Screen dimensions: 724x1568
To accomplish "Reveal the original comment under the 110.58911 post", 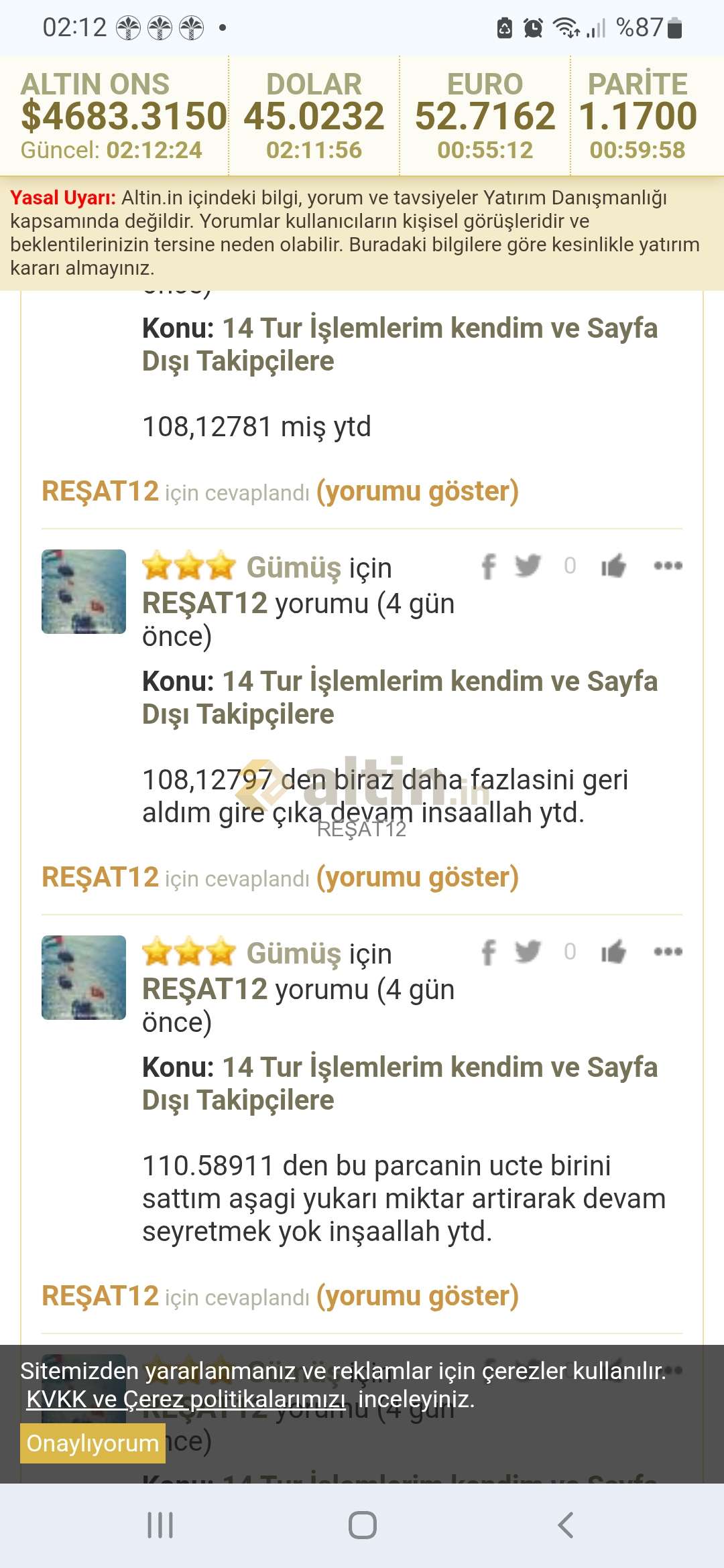I will pos(417,1296).
